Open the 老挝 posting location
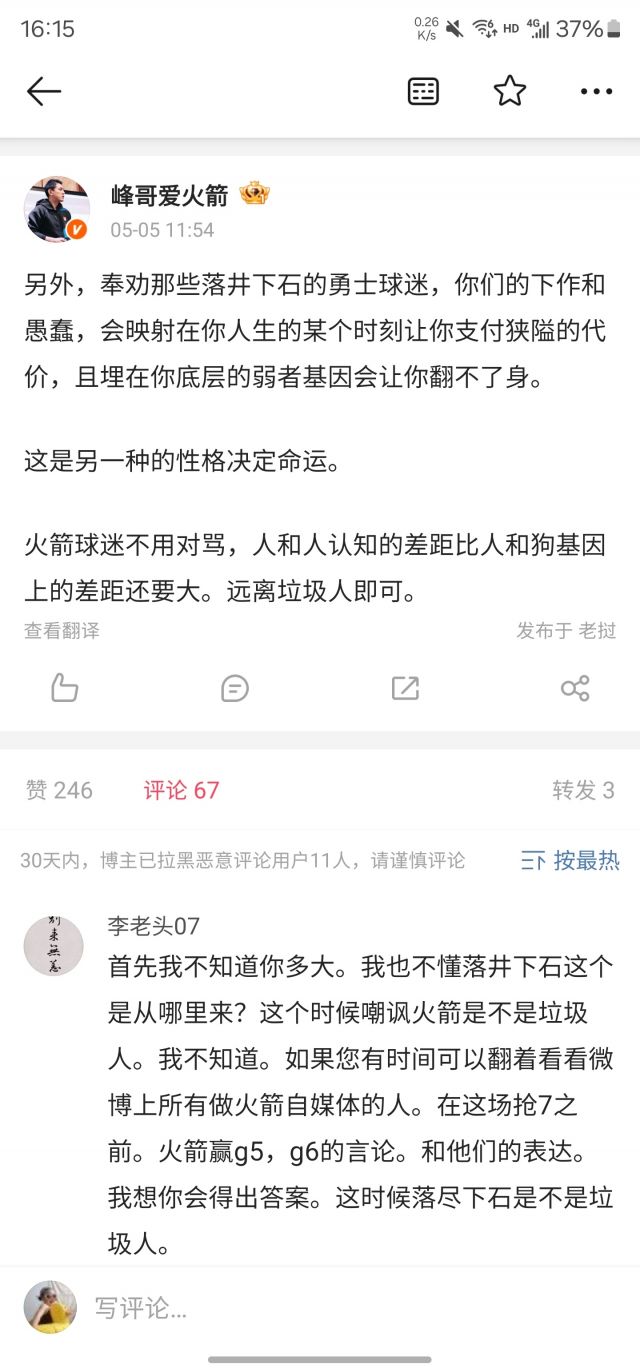The height and width of the screenshot is (1372, 640). pyautogui.click(x=597, y=631)
